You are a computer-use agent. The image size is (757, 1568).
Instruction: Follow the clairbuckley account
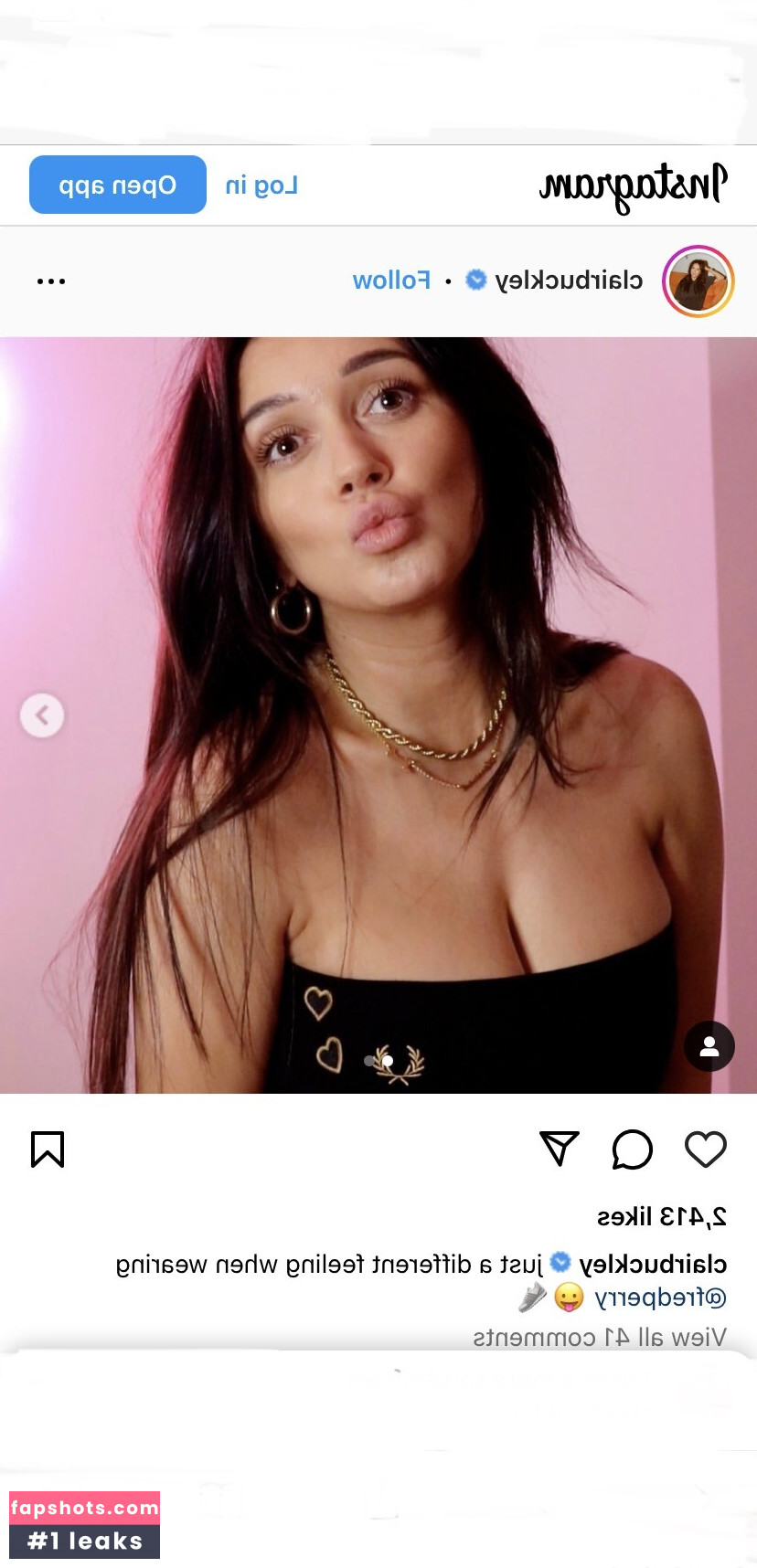click(x=391, y=280)
